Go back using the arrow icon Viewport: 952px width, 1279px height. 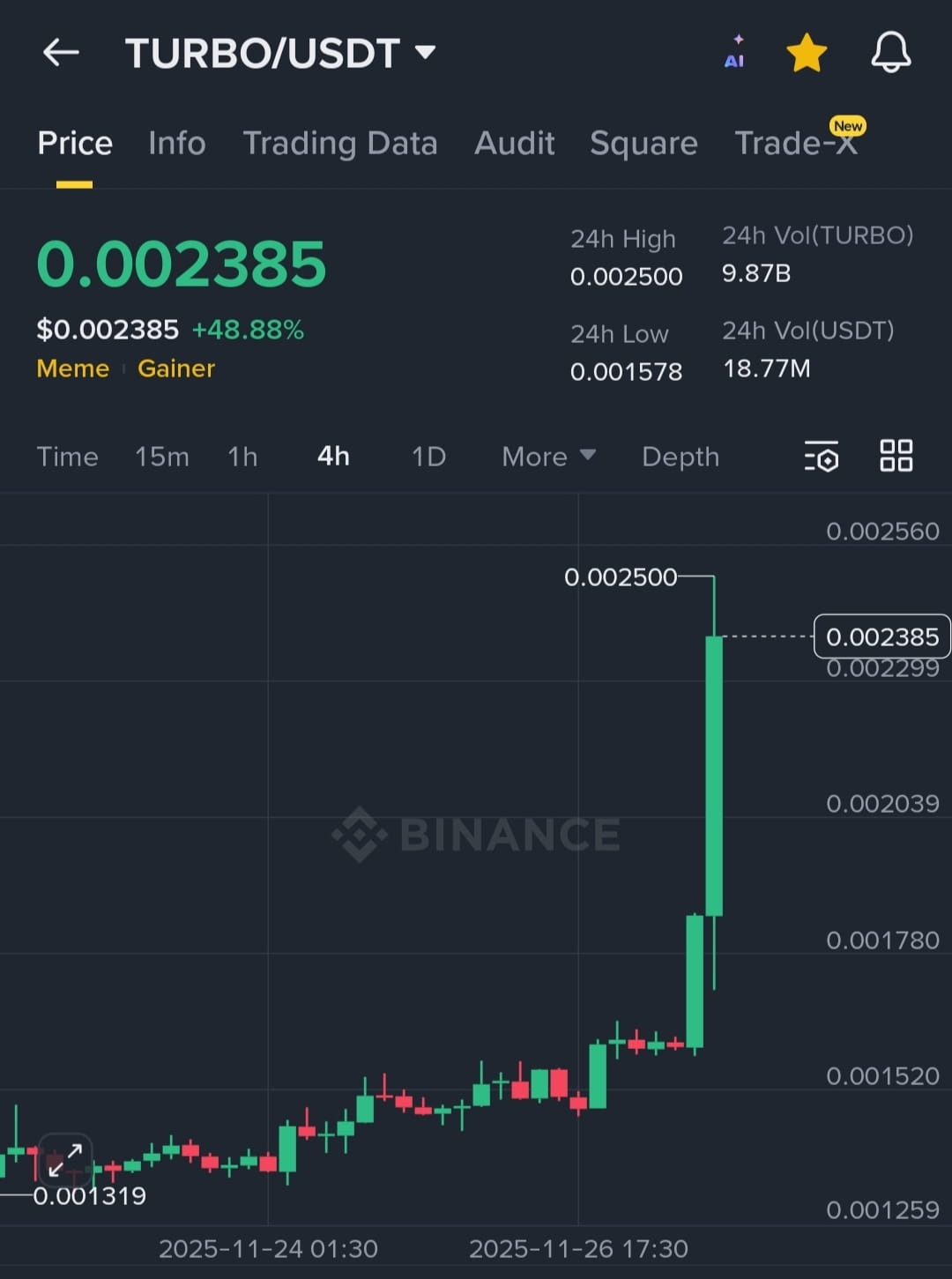click(x=61, y=53)
